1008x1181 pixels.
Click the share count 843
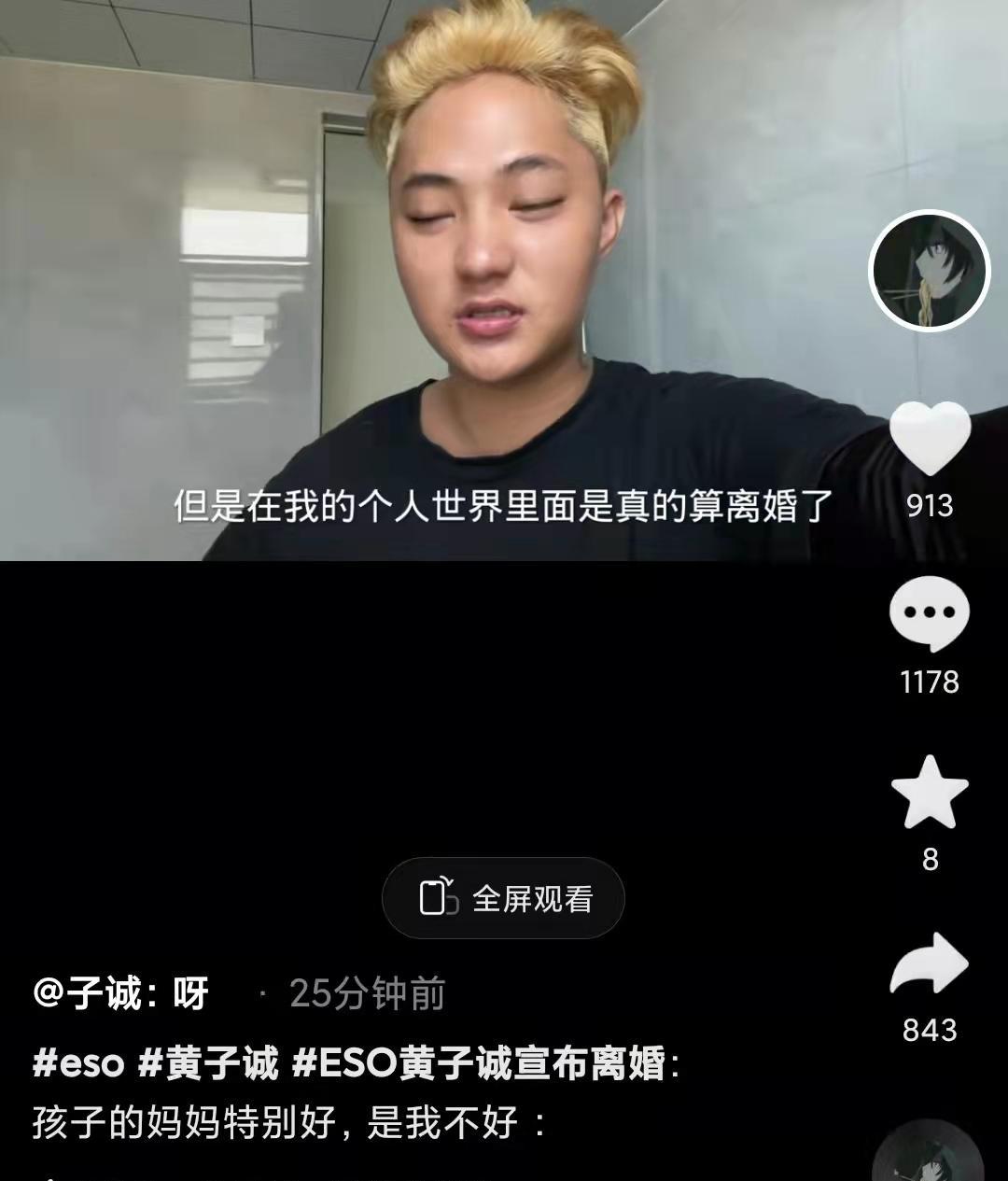(928, 1029)
